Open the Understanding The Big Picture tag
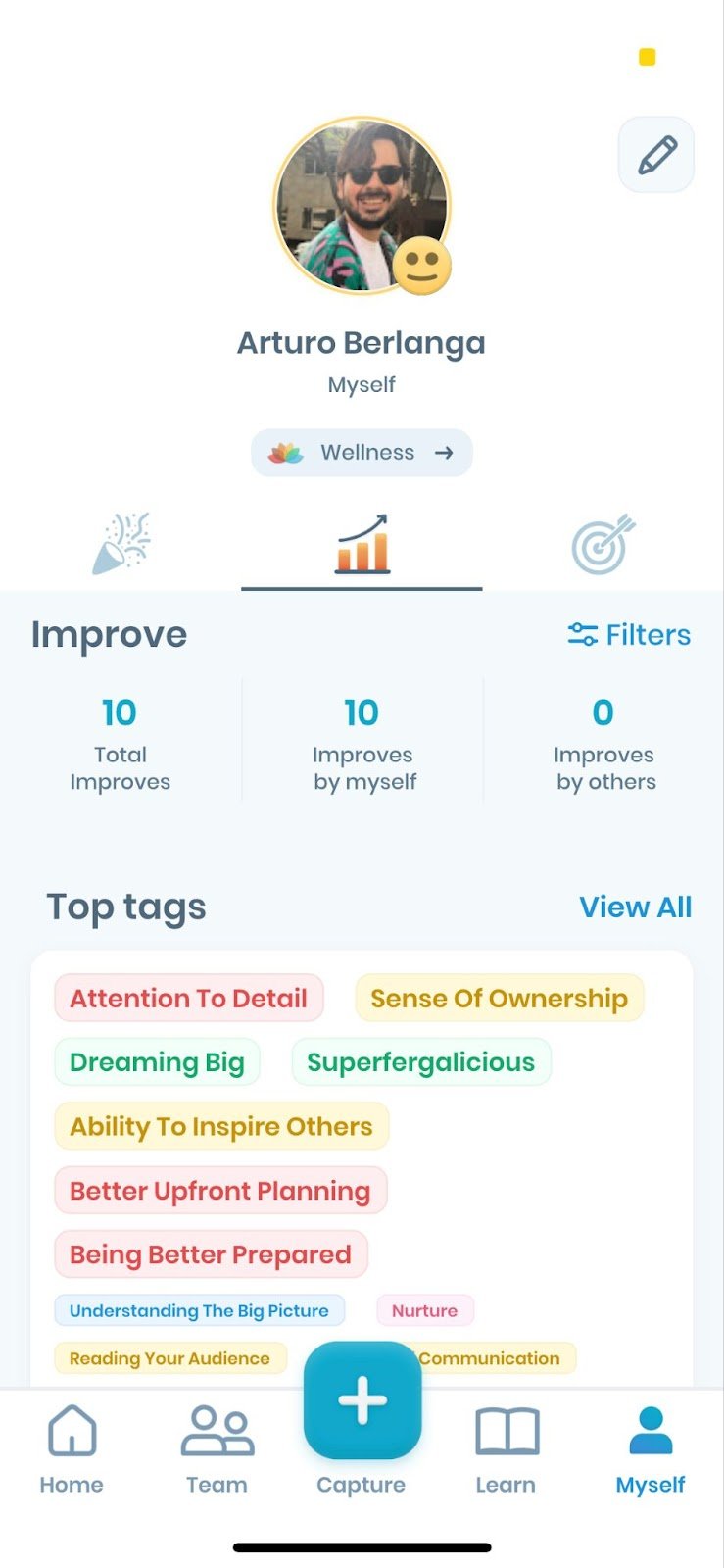Screen dimensions: 724x1568 coord(199,1310)
